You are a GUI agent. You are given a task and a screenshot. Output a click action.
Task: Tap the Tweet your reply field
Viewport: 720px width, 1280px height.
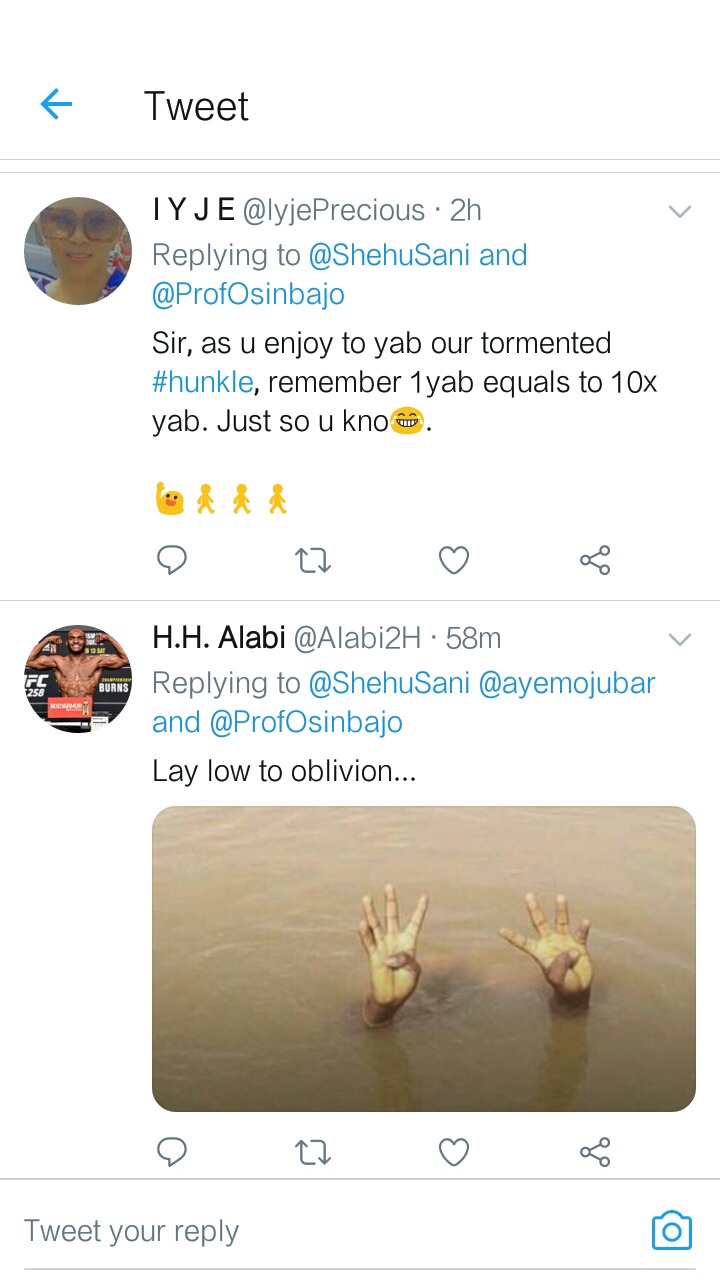click(x=330, y=1231)
